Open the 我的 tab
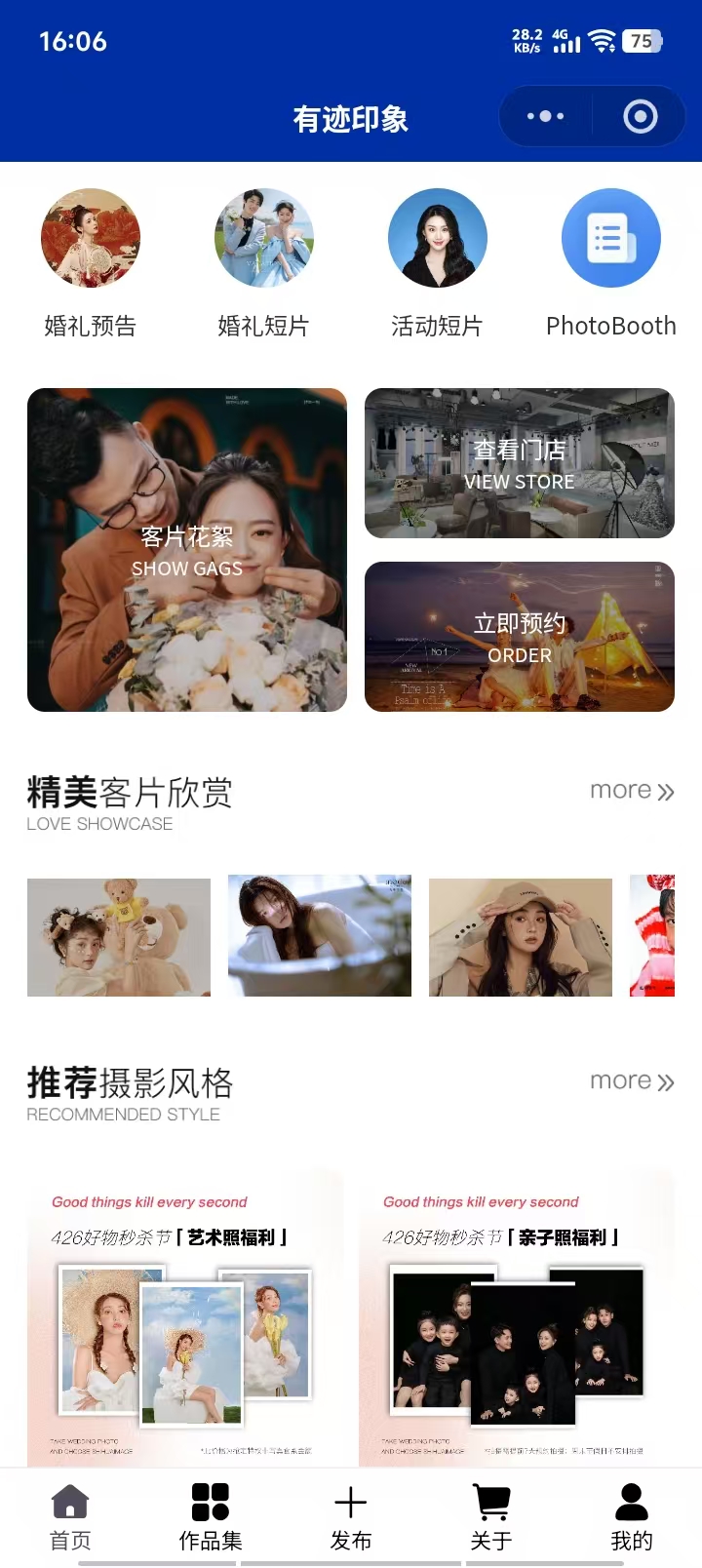This screenshot has height=1568, width=702. click(x=632, y=1517)
